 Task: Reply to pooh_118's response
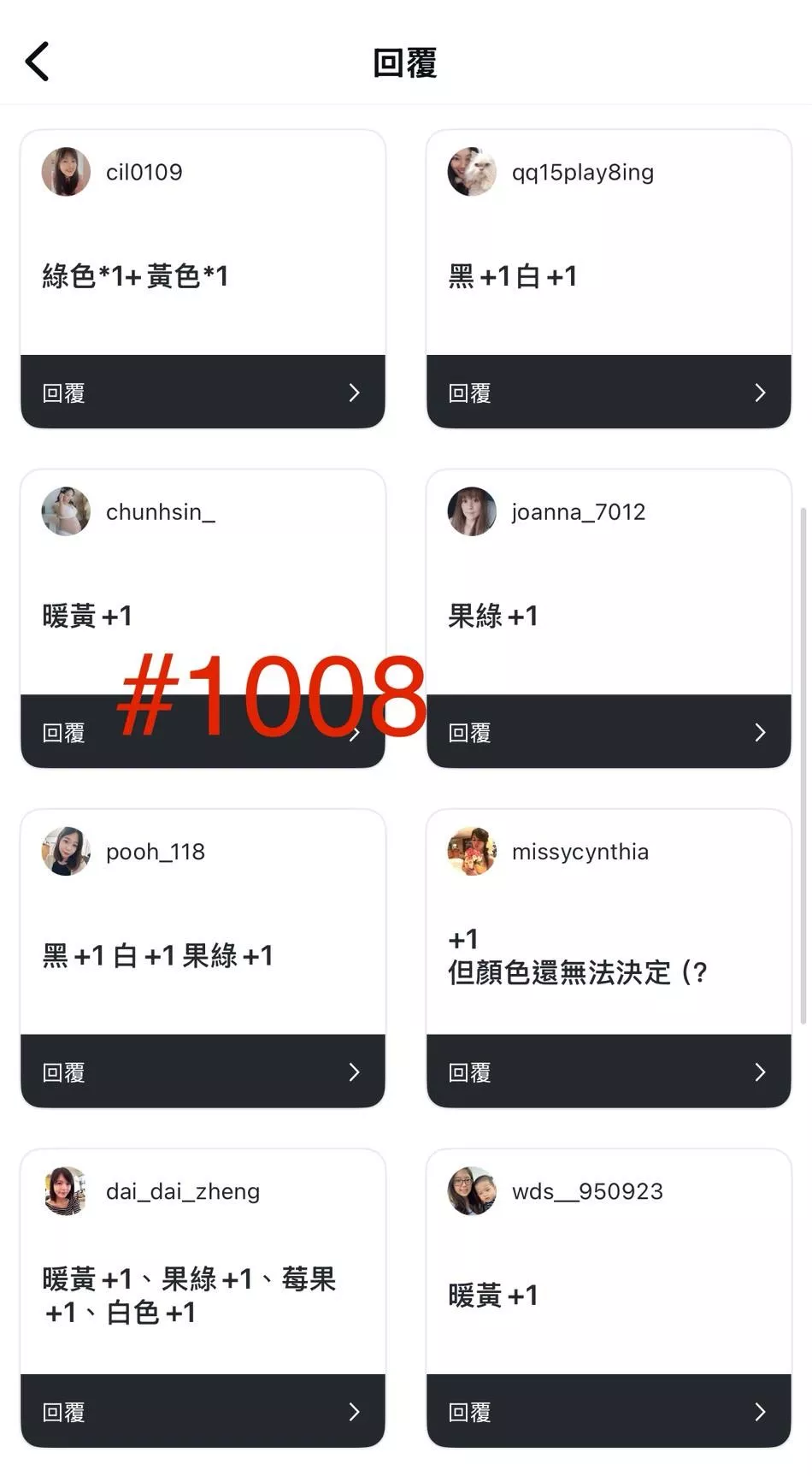(x=203, y=1072)
